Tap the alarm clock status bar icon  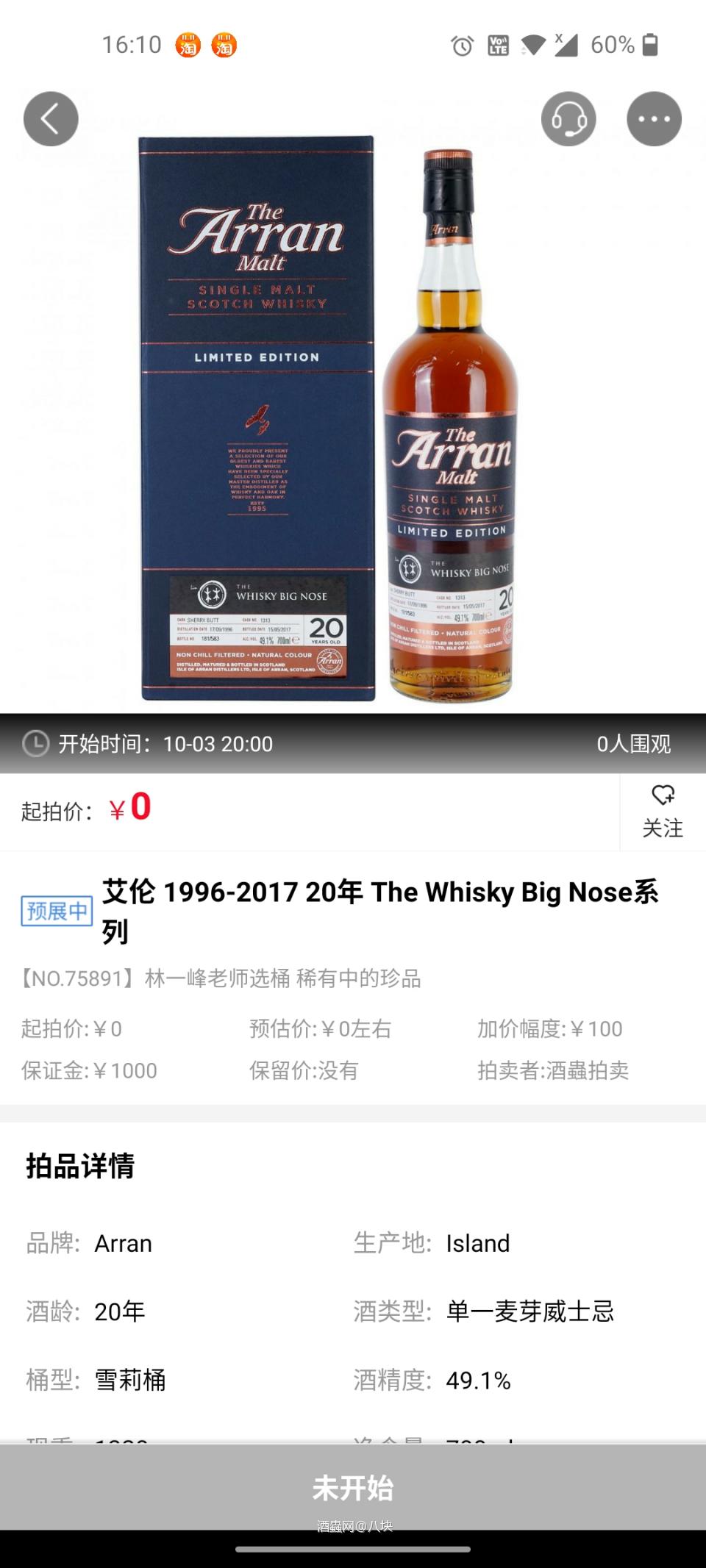pyautogui.click(x=461, y=44)
